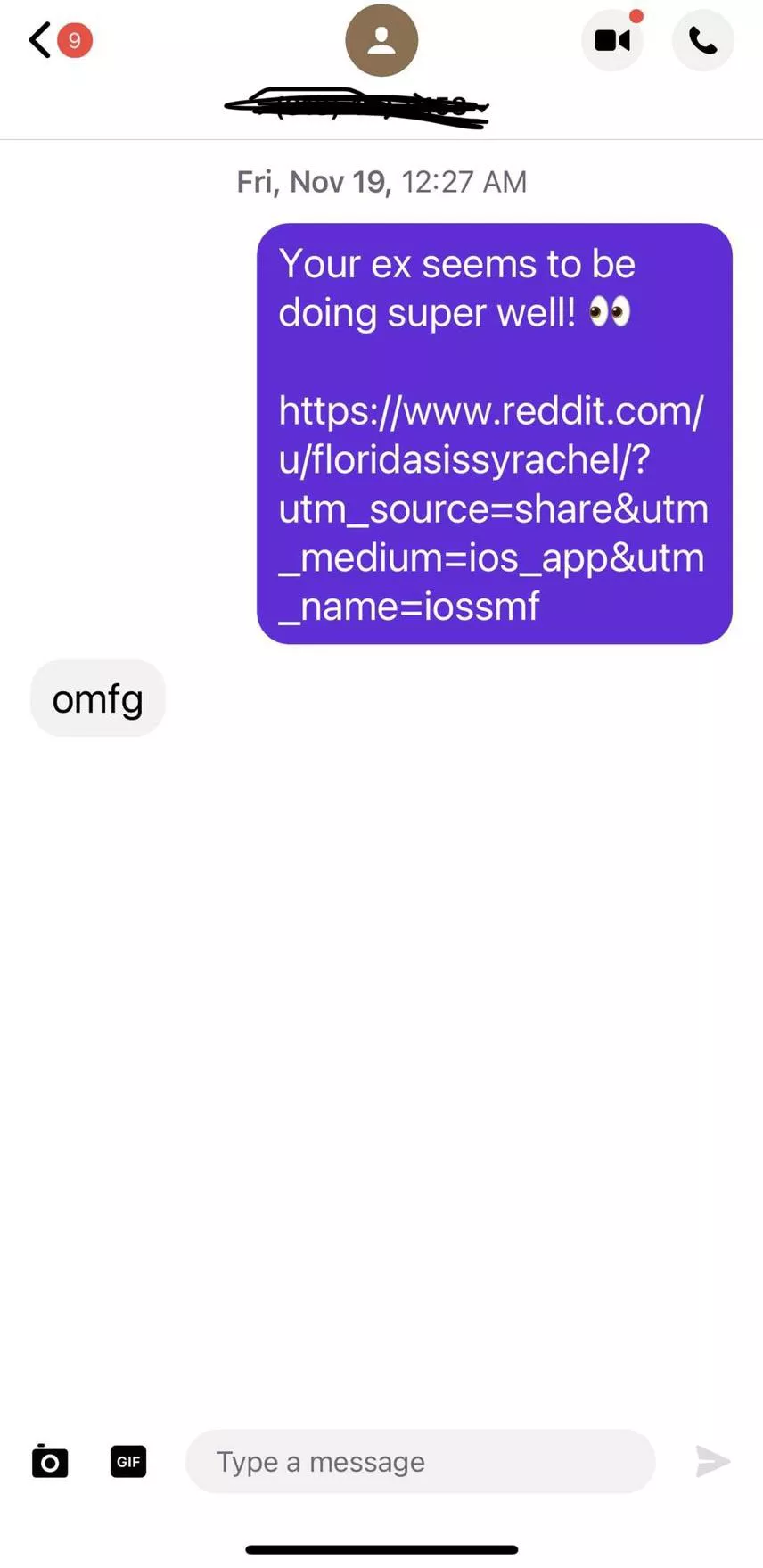763x1568 pixels.
Task: Open the reddit.com link in the message
Action: [492, 508]
